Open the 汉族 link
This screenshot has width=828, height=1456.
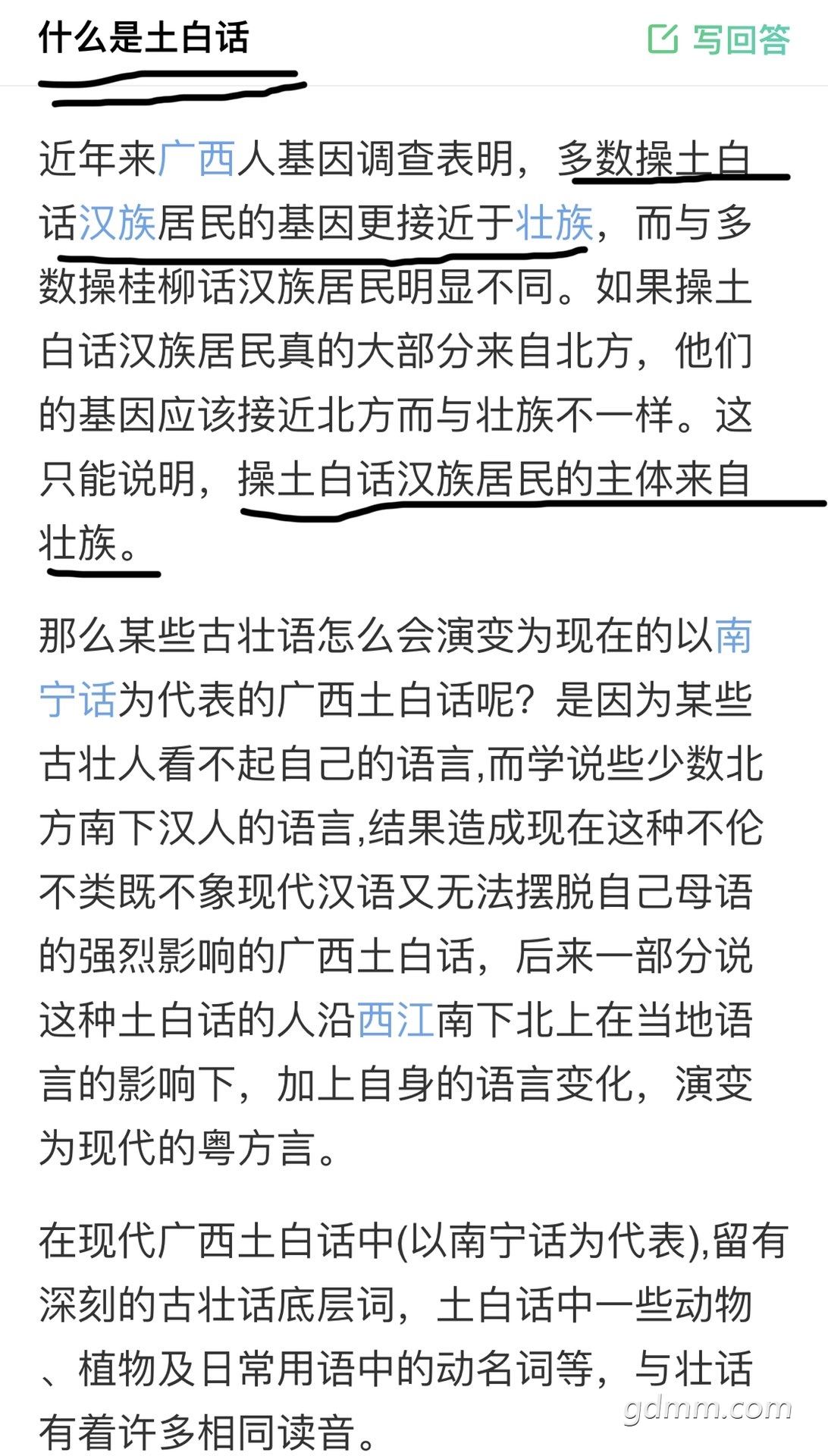click(118, 224)
